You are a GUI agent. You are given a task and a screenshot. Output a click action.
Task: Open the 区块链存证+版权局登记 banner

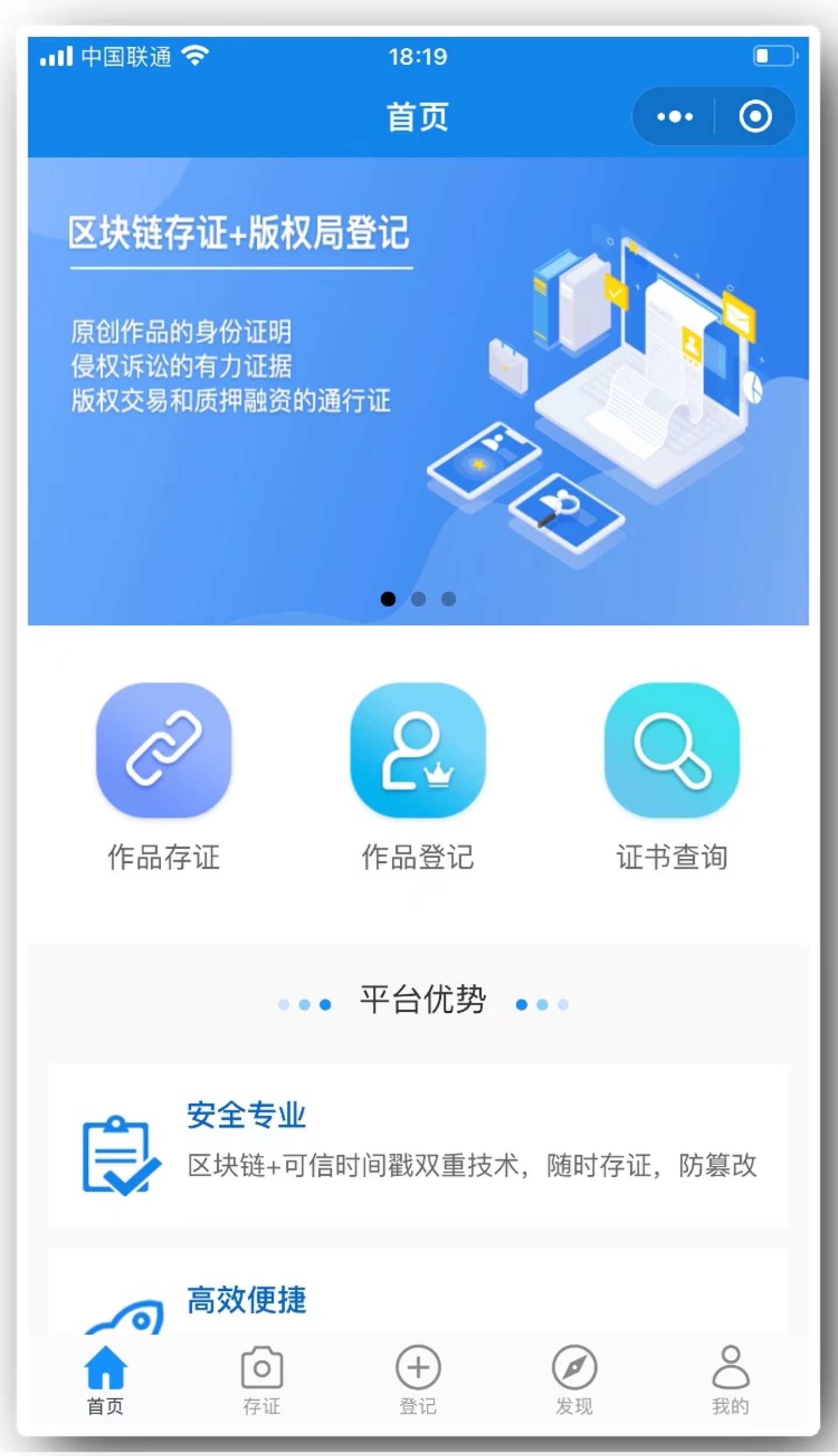click(x=418, y=390)
